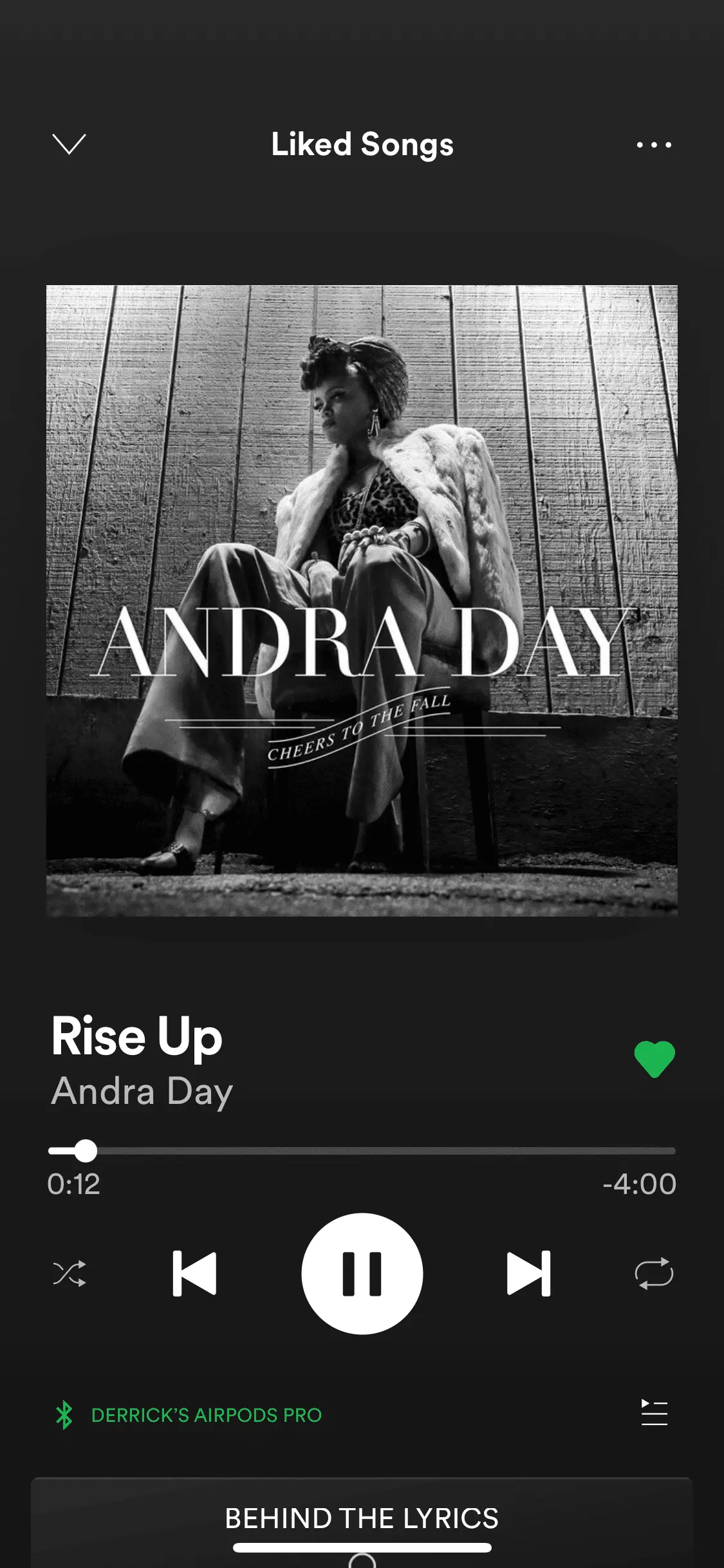The image size is (724, 1568).
Task: Unlike Rise Up with the green heart
Action: (654, 1059)
